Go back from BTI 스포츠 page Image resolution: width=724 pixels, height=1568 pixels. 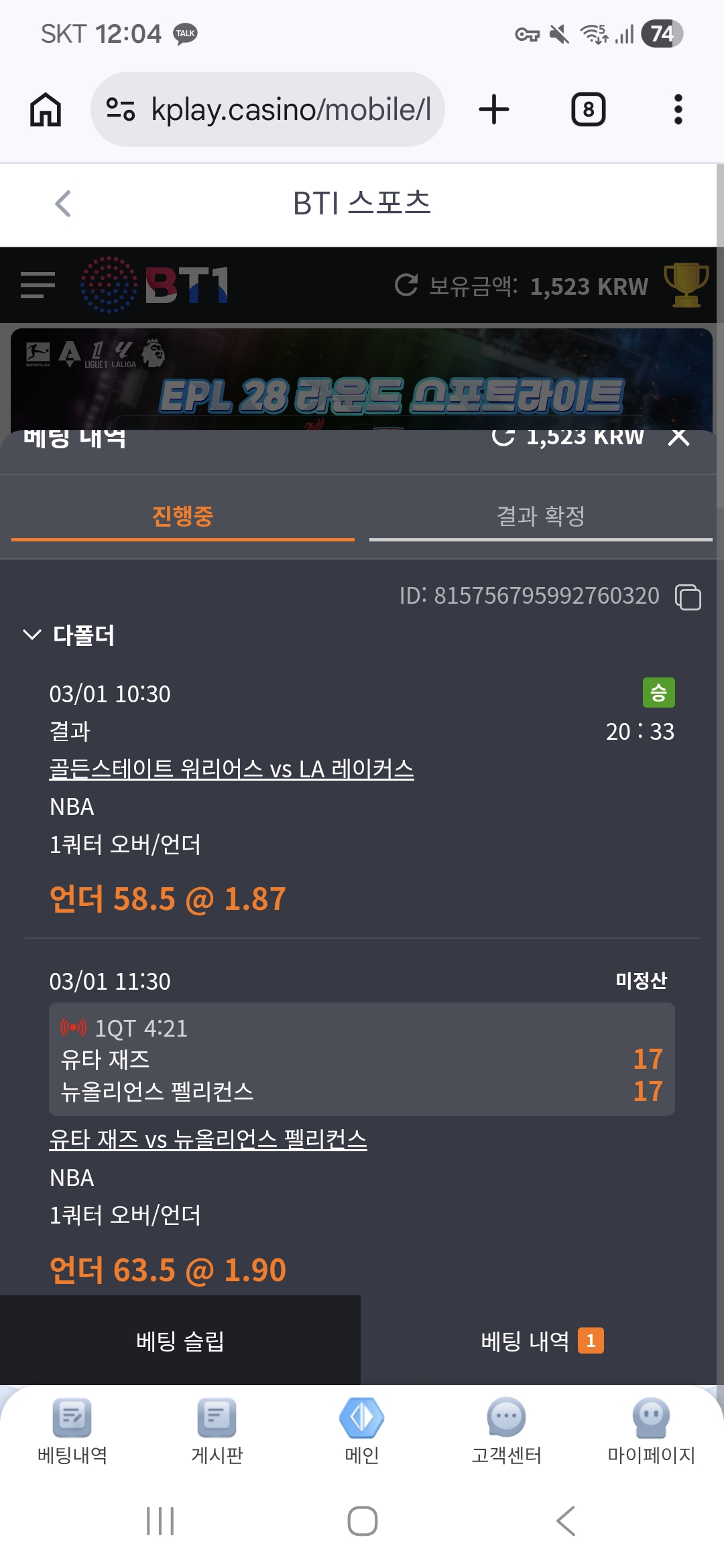pyautogui.click(x=63, y=204)
